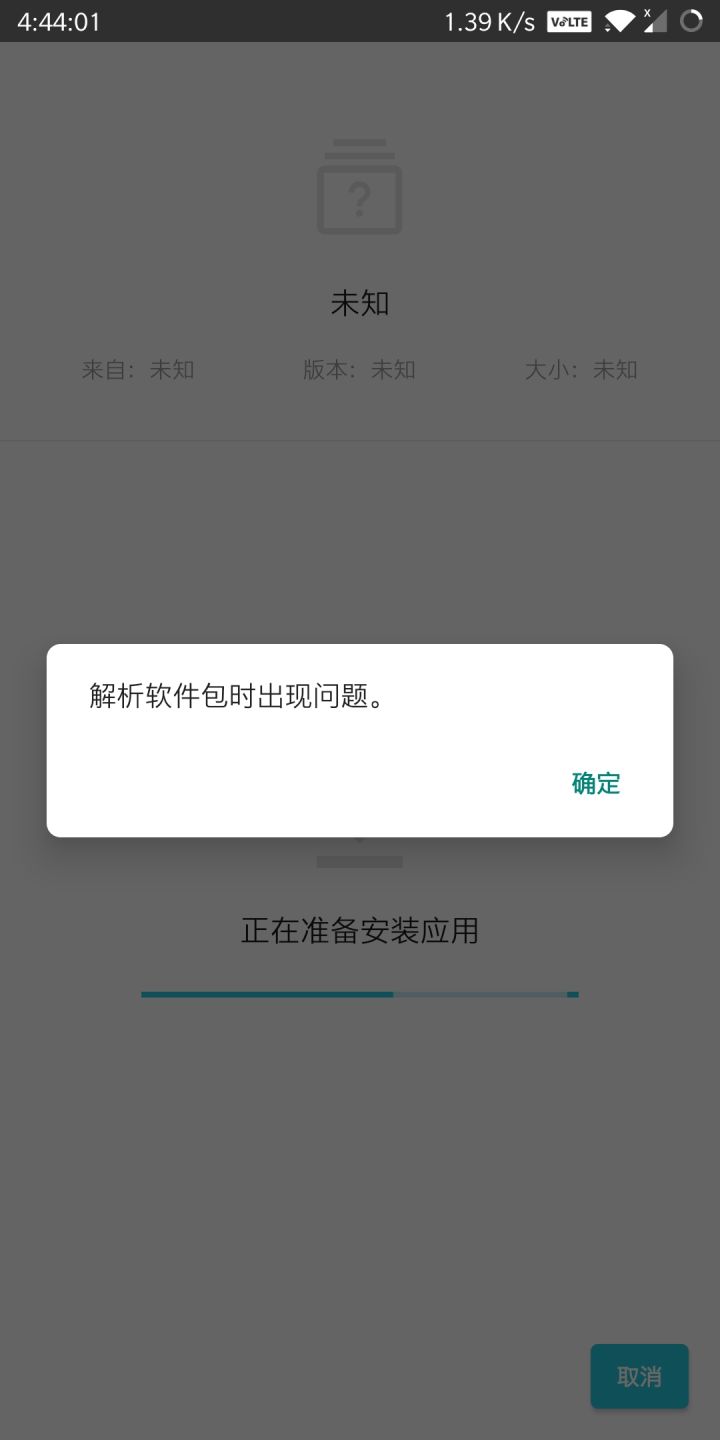This screenshot has height=1440, width=720.
Task: Click the dimmed background behind the dialog
Action: point(359,1150)
